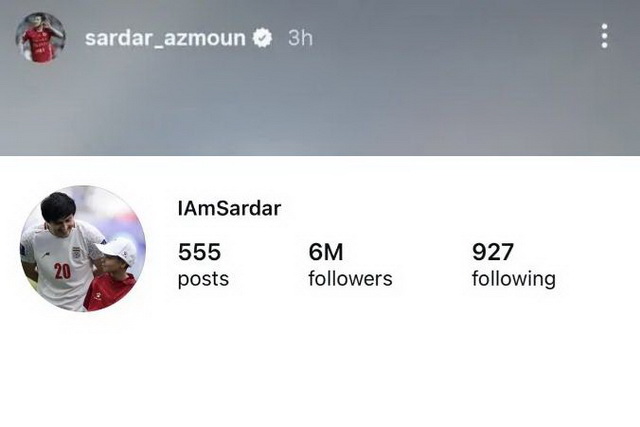The height and width of the screenshot is (427, 640).
Task: Tap the story author's small profile picture
Action: [40, 38]
